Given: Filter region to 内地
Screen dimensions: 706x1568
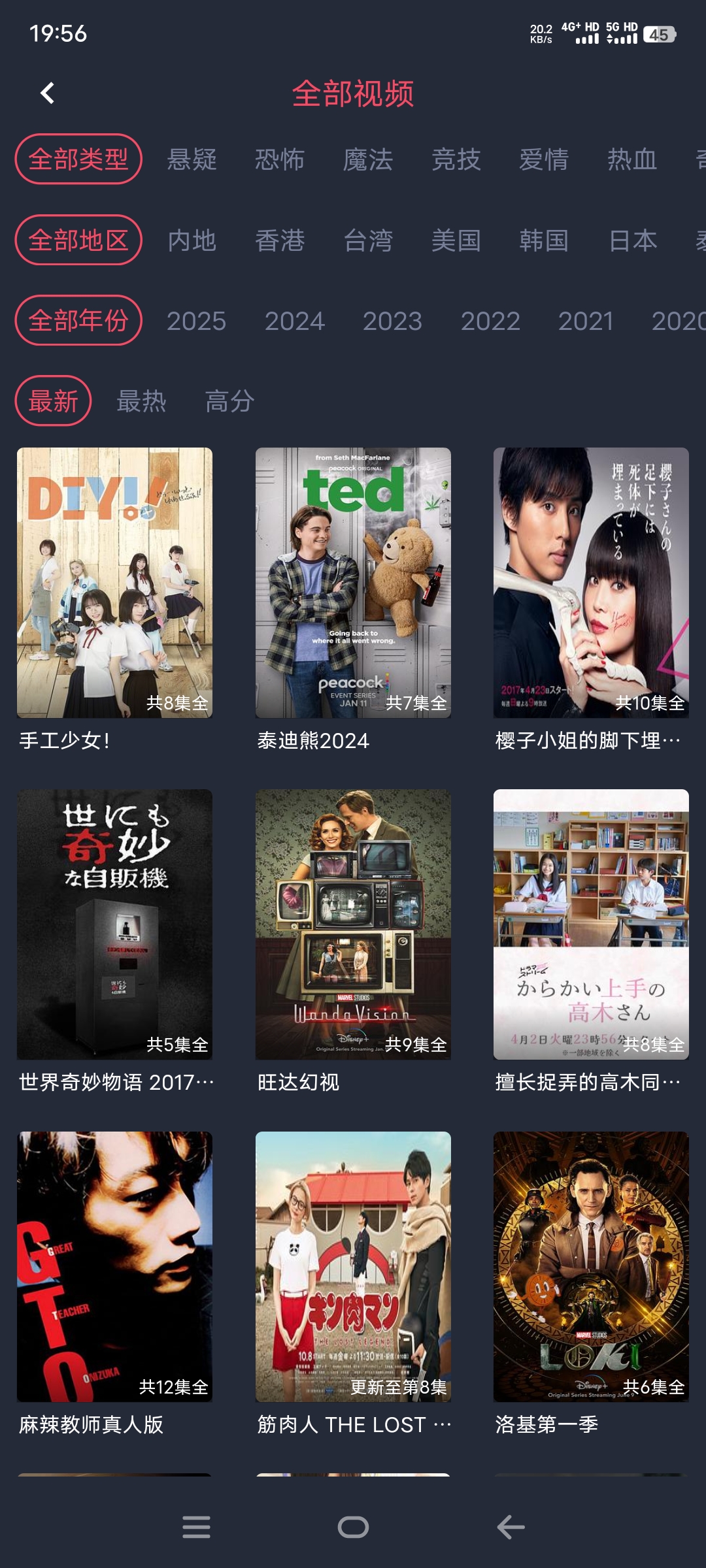Looking at the screenshot, I should (x=192, y=240).
